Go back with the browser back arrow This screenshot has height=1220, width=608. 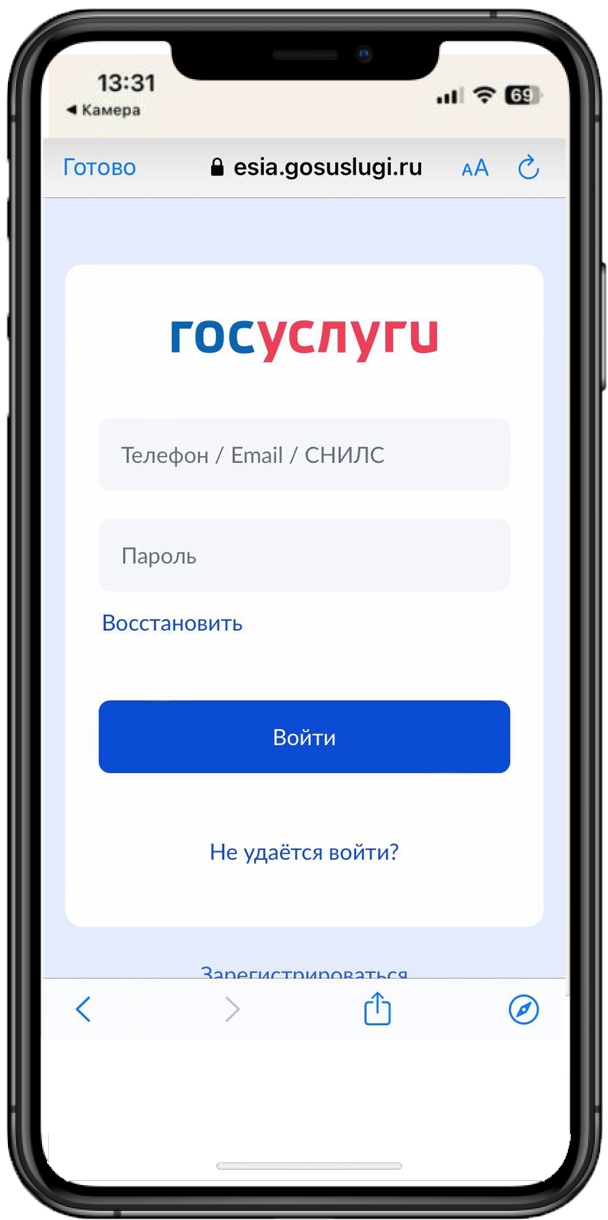pyautogui.click(x=84, y=1009)
